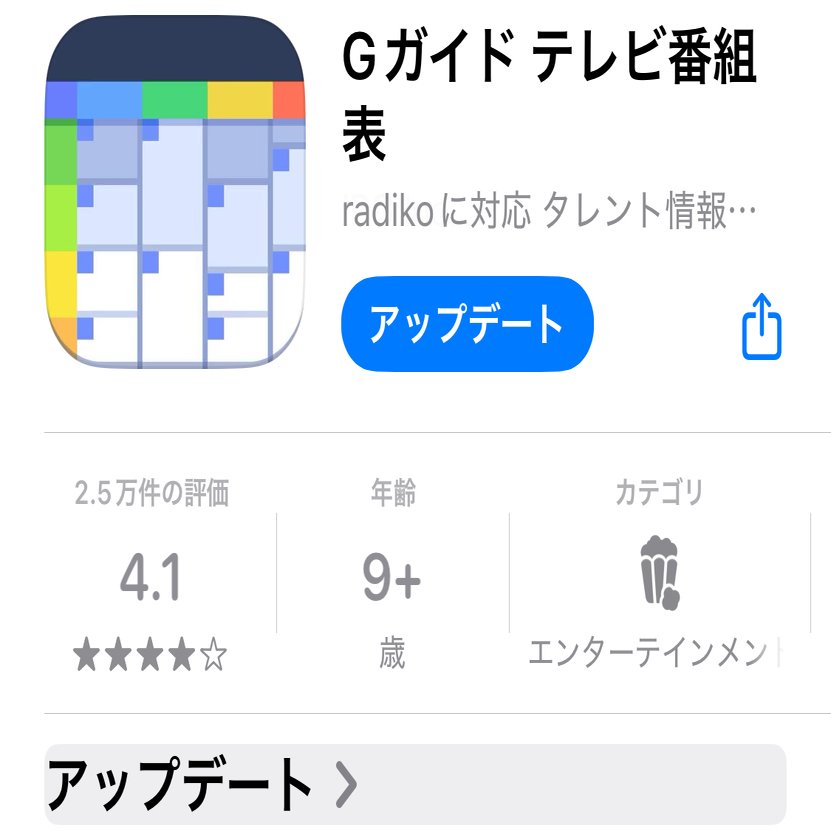Tap the blue アップデート button
831x831 pixels.
[x=467, y=324]
